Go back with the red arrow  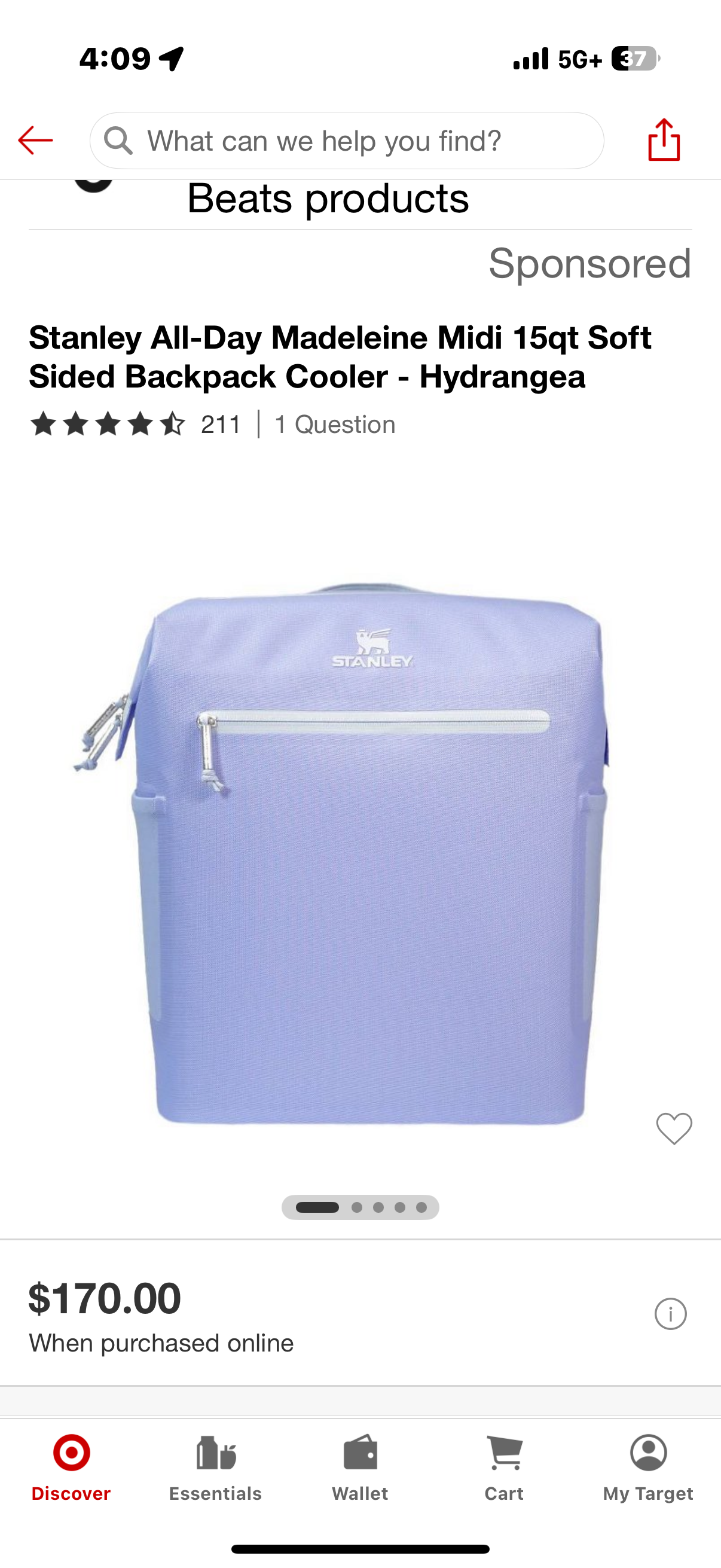coord(35,141)
